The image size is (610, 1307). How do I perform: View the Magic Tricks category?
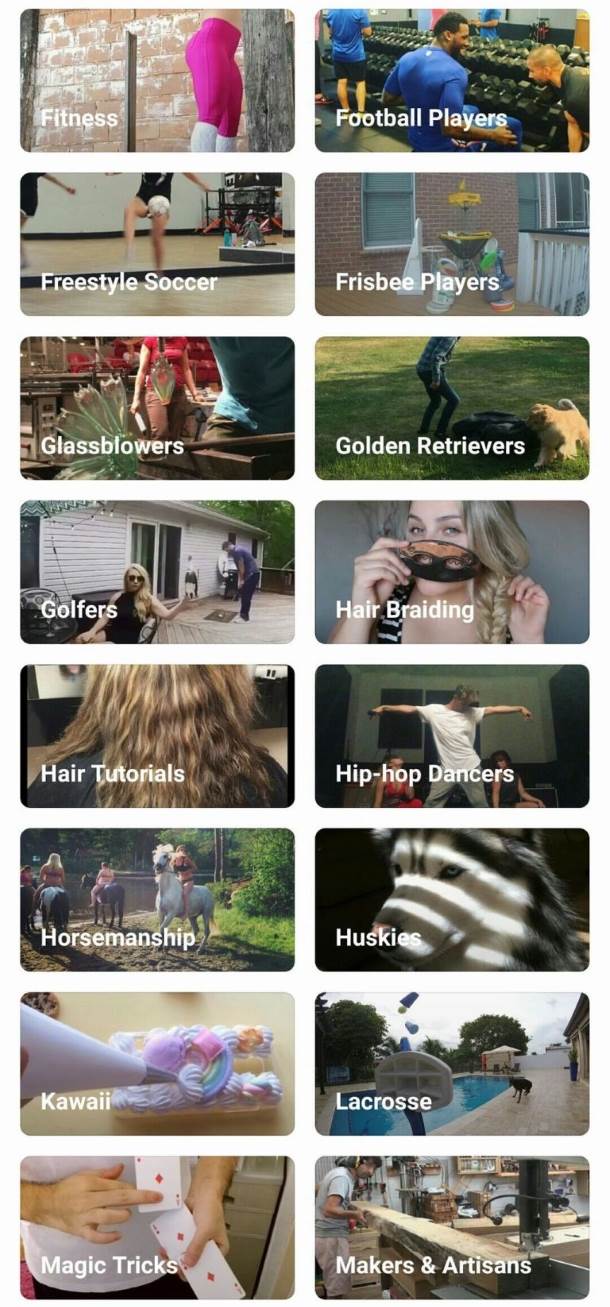[x=157, y=1228]
